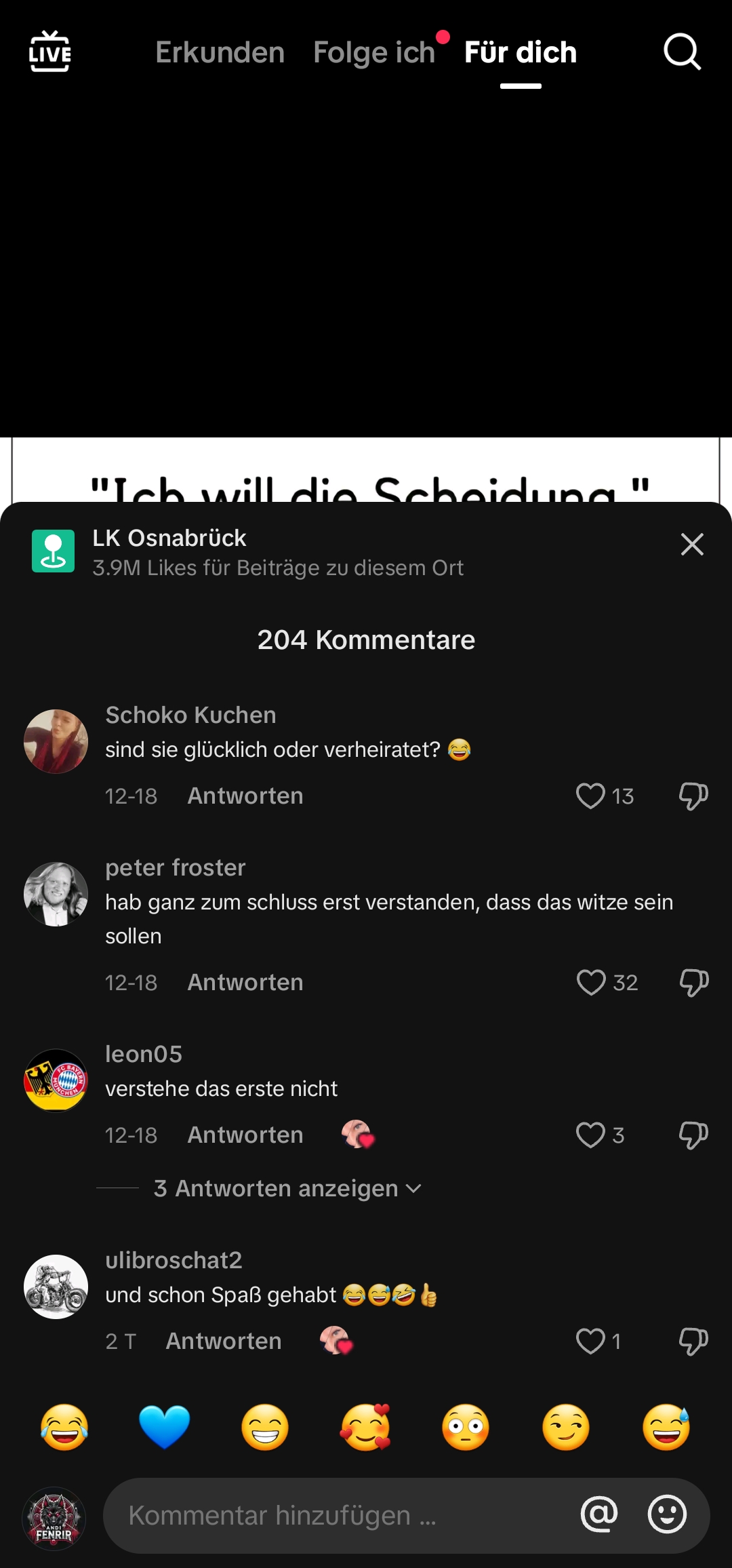Dislike leon05's comment
732x1568 pixels.
coord(693,1135)
